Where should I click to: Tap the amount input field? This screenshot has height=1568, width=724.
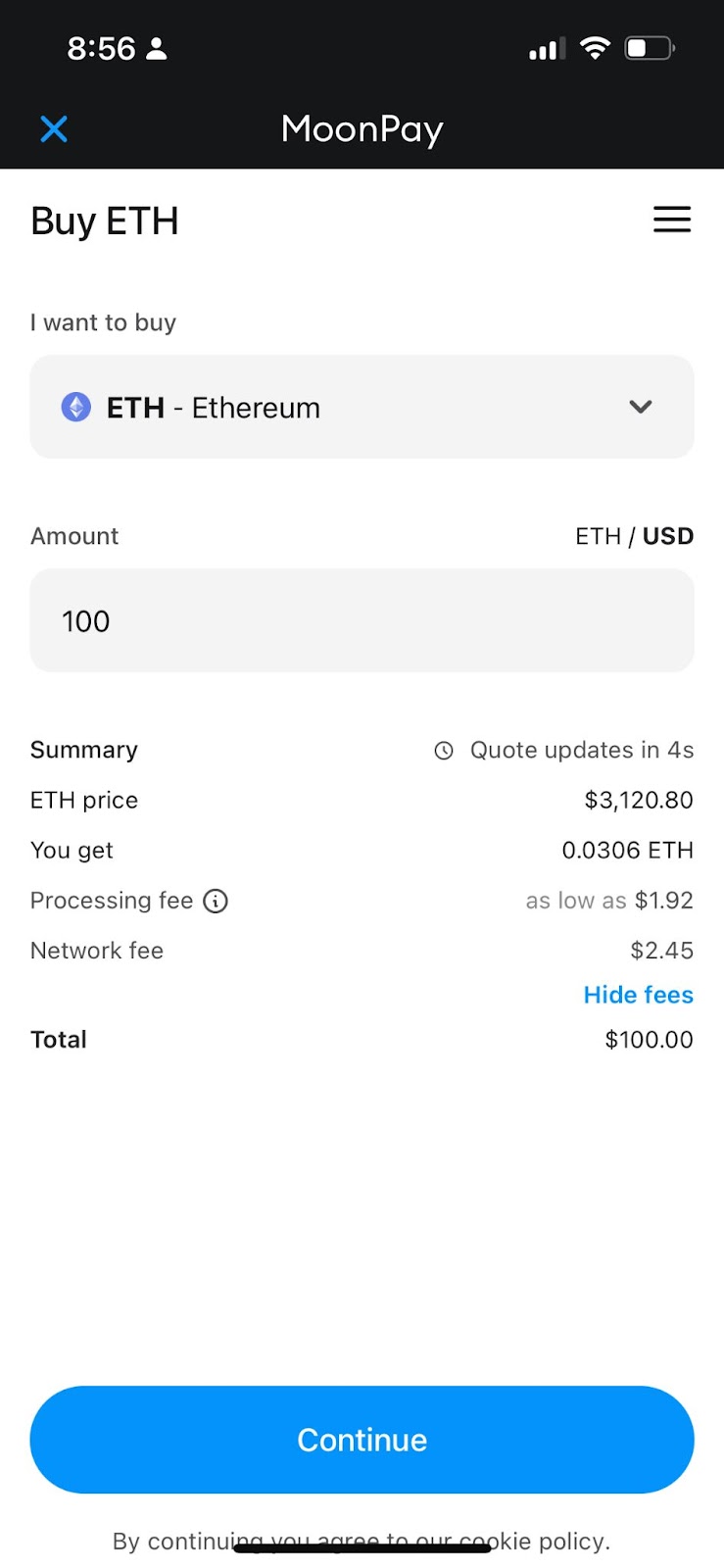[362, 620]
